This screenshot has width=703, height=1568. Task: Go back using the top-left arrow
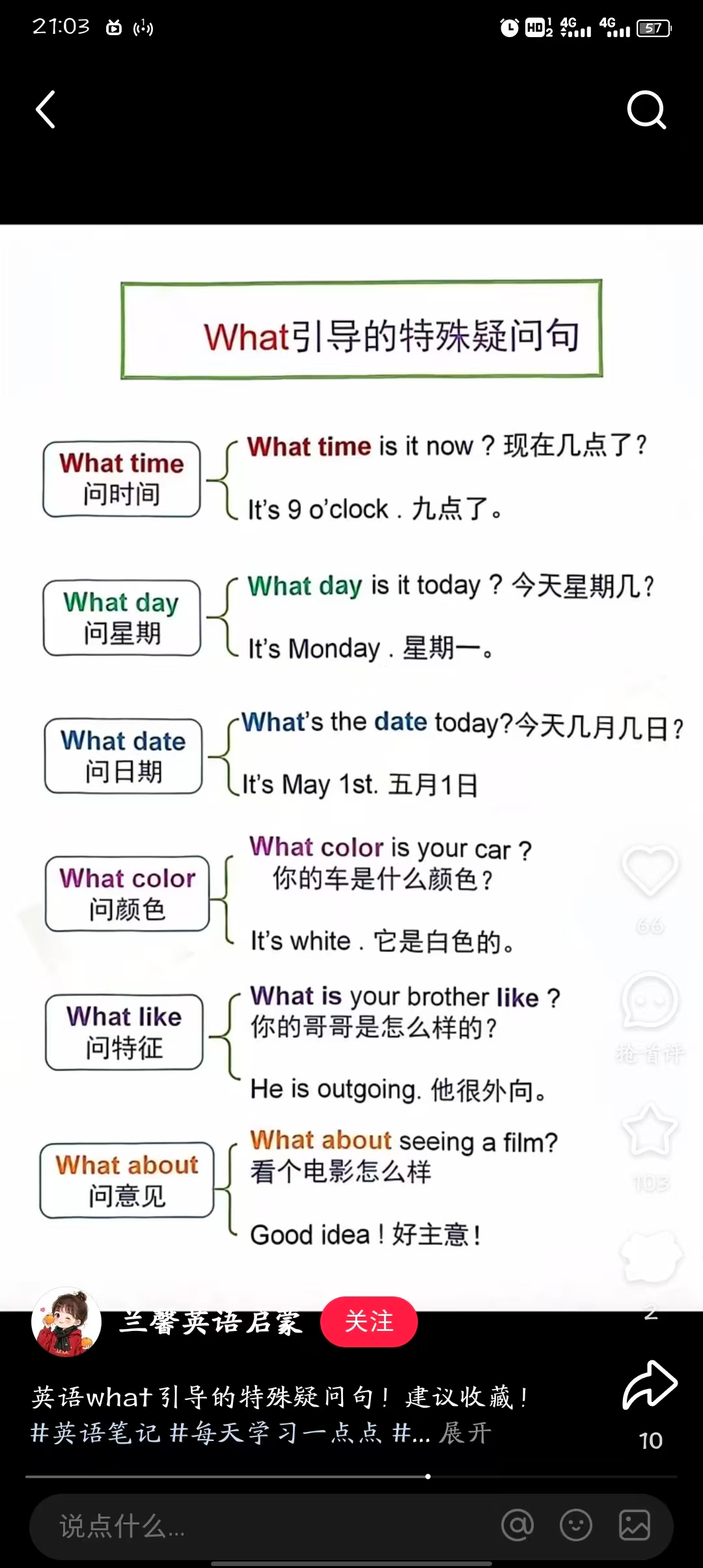coord(46,109)
